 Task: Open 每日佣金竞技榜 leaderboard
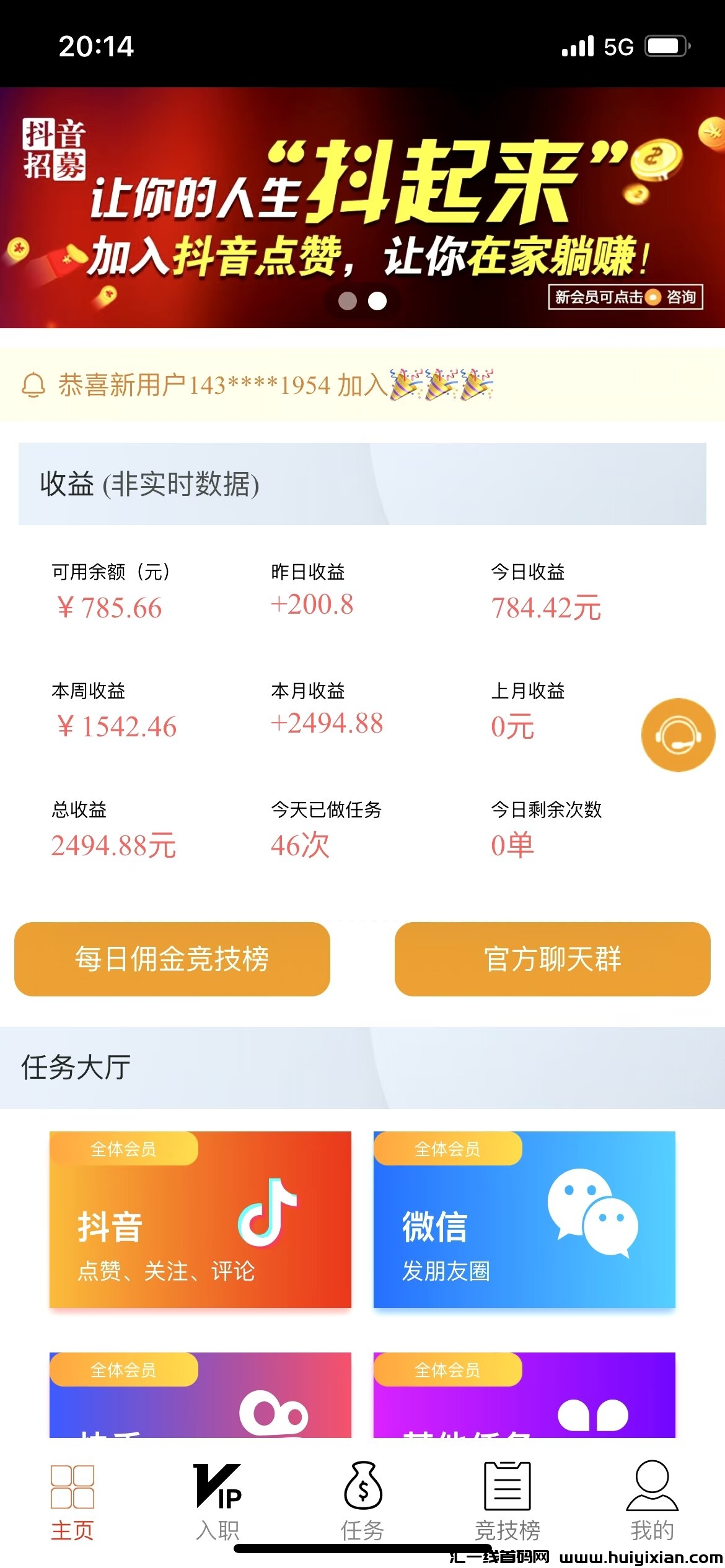coord(172,959)
